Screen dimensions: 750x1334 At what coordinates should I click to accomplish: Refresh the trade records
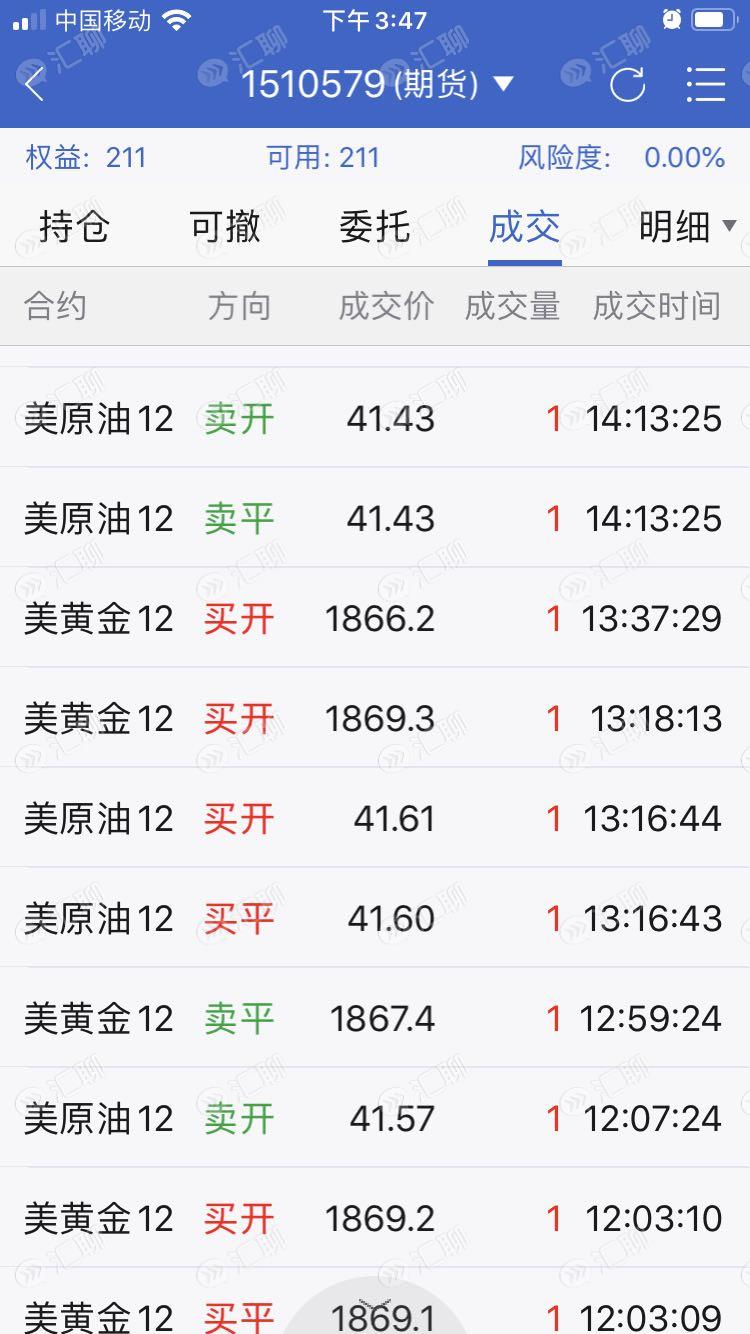pyautogui.click(x=628, y=84)
